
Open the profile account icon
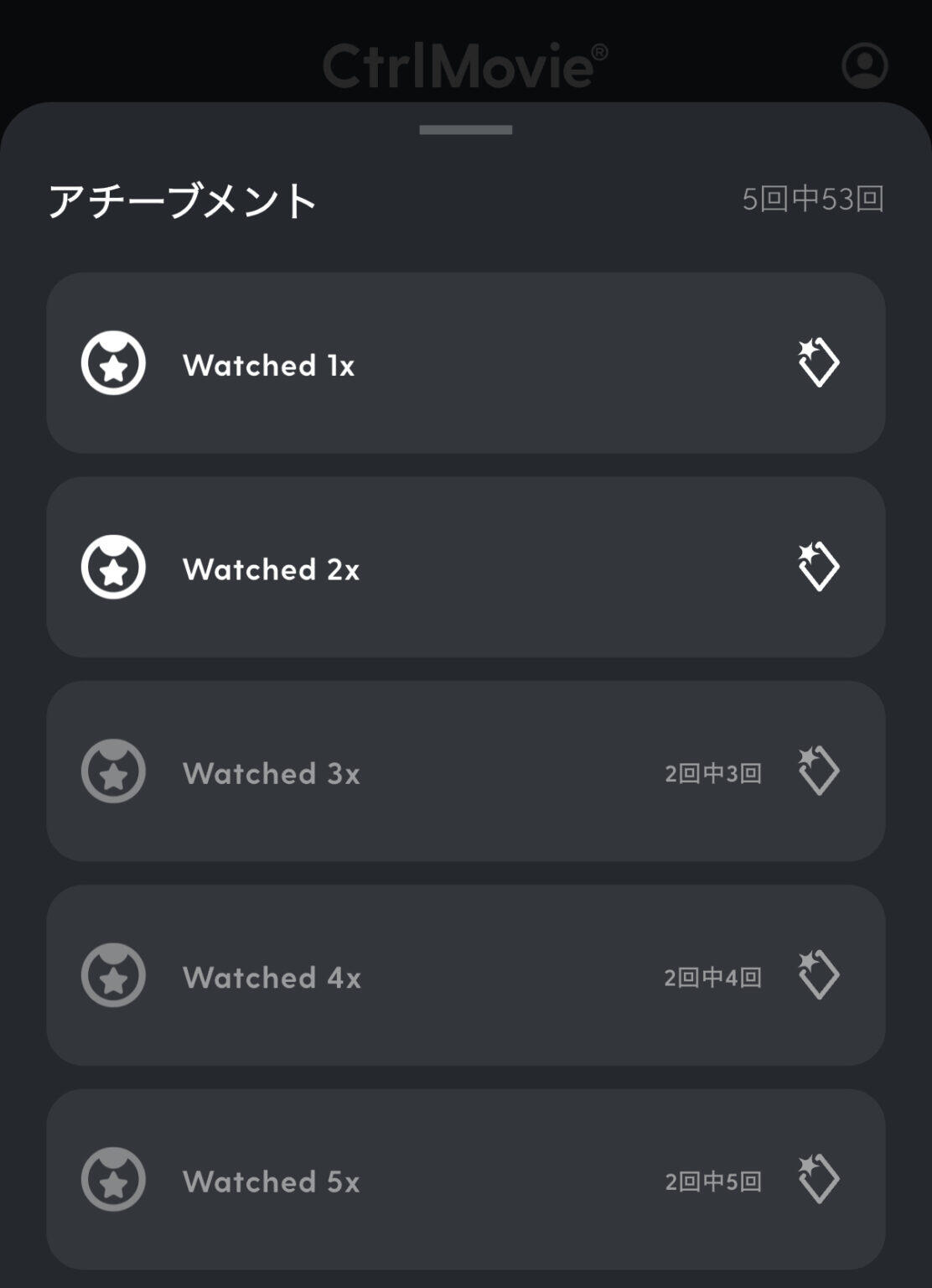[x=864, y=65]
